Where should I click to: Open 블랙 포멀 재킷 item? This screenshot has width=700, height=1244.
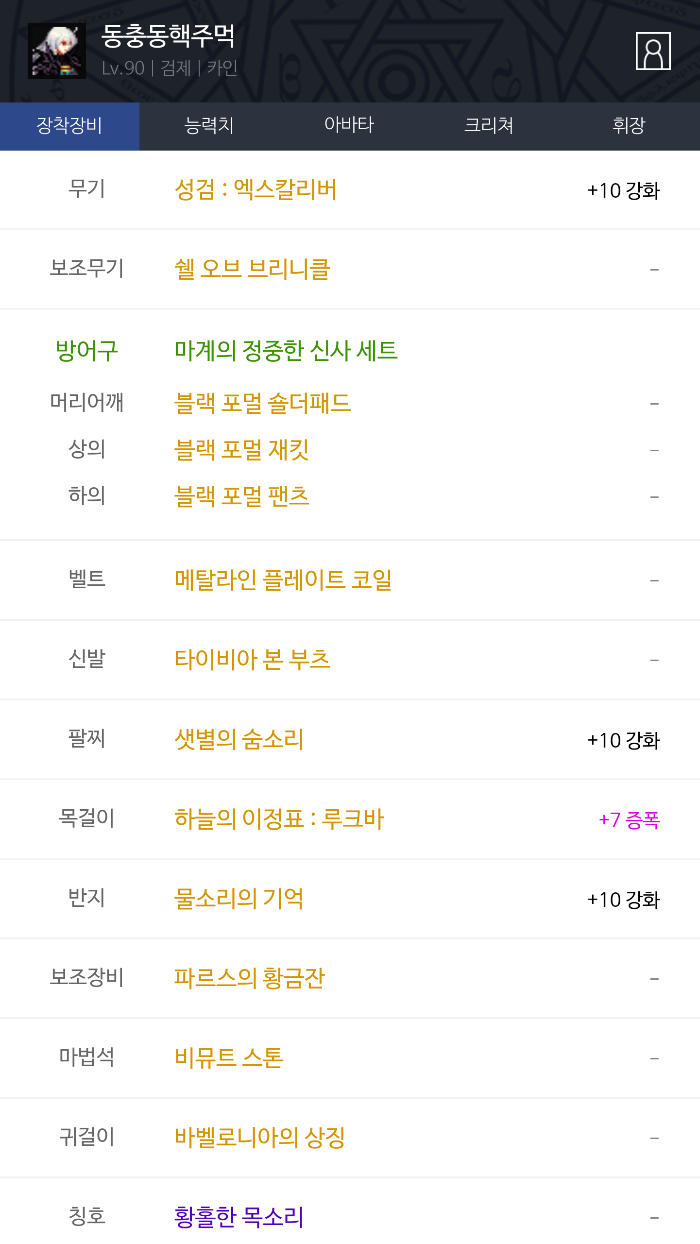[x=242, y=450]
